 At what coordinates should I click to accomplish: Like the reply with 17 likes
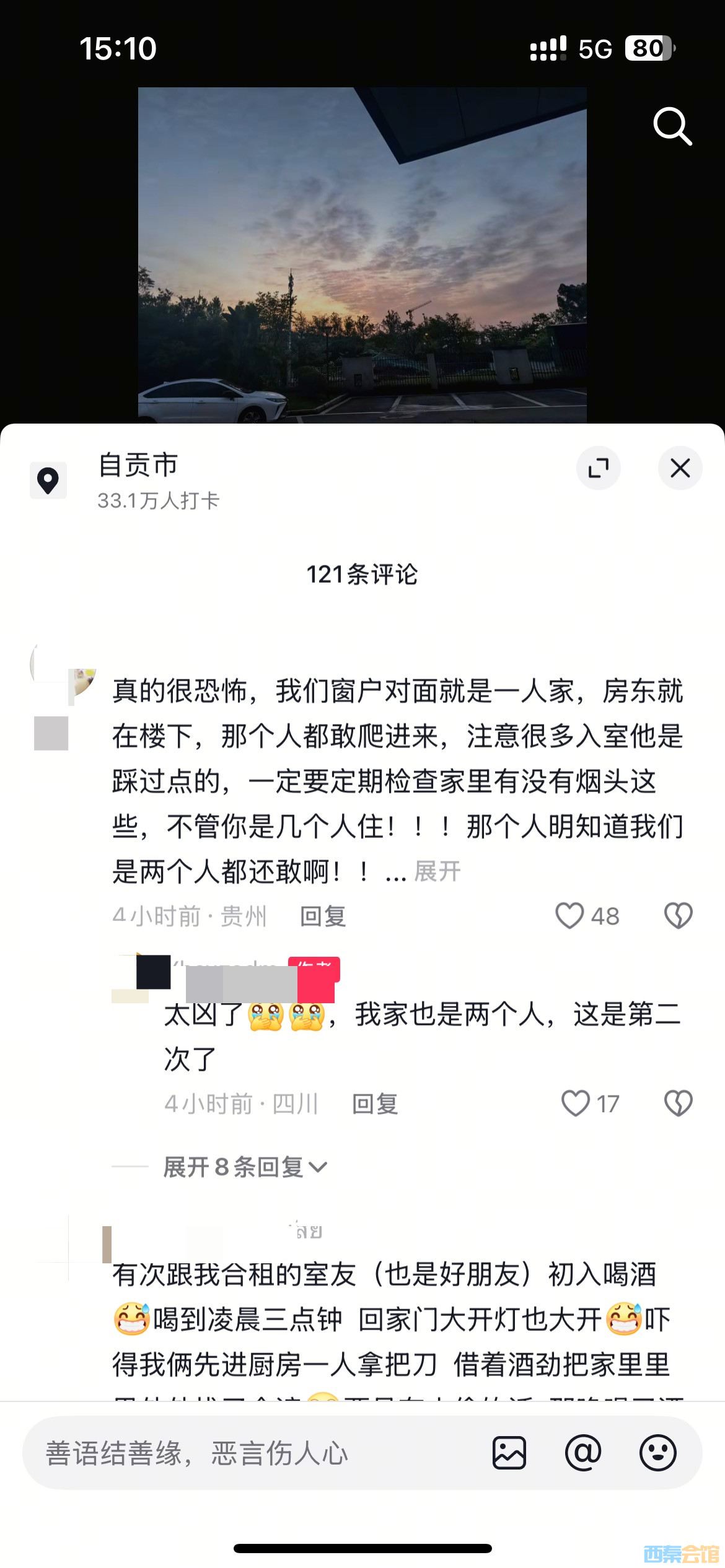[575, 1104]
